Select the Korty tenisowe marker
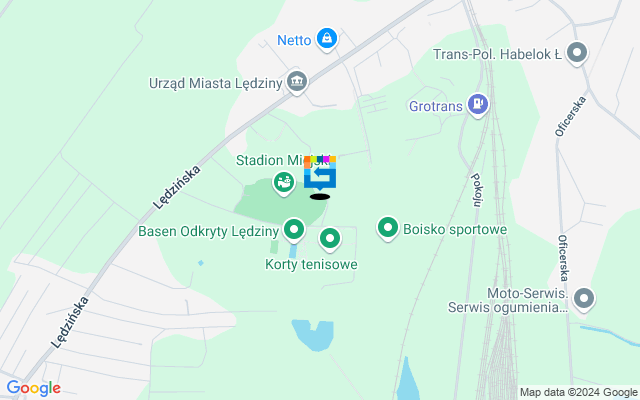 (329, 239)
